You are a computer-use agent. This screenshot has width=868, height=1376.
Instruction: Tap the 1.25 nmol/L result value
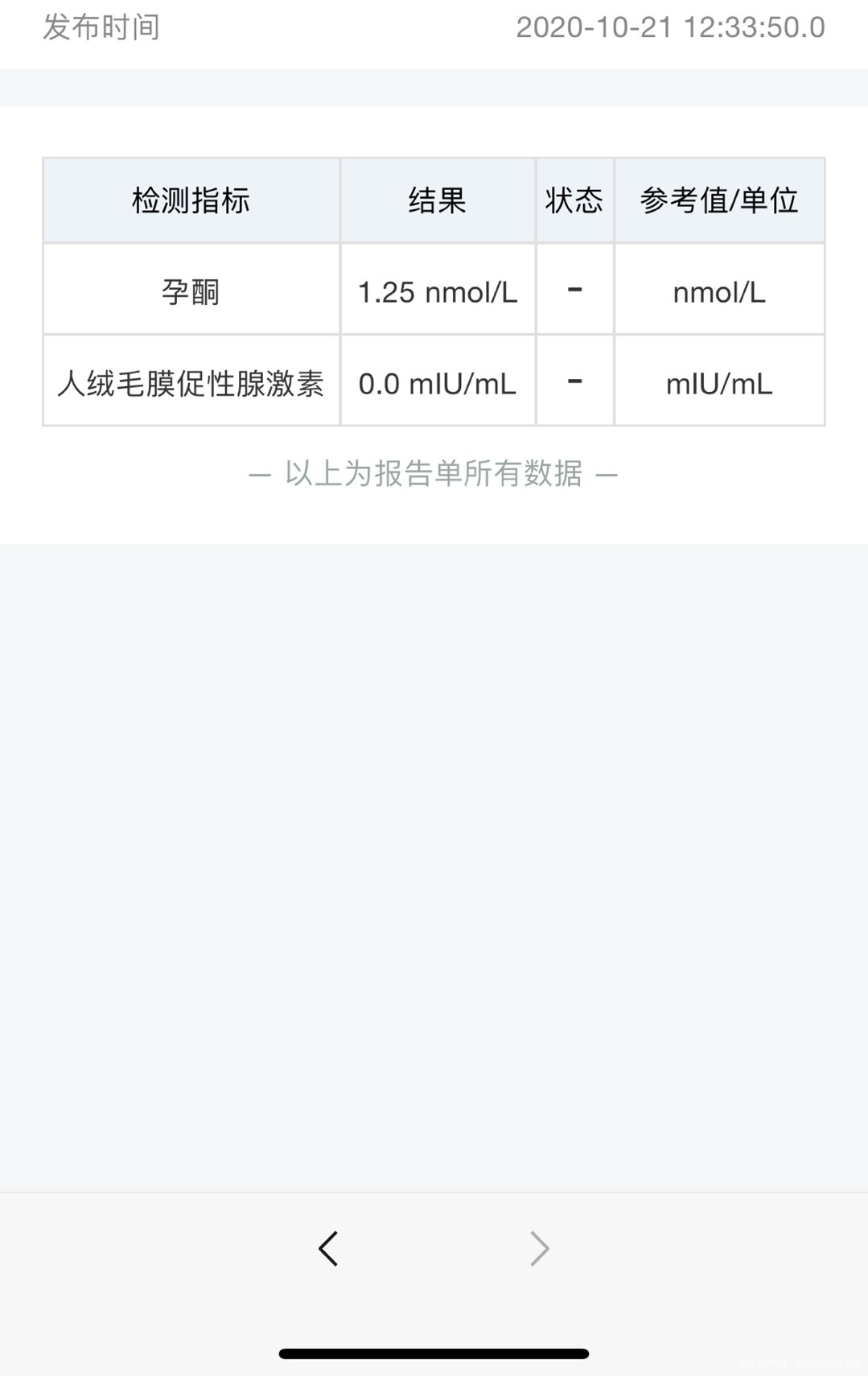tap(438, 290)
